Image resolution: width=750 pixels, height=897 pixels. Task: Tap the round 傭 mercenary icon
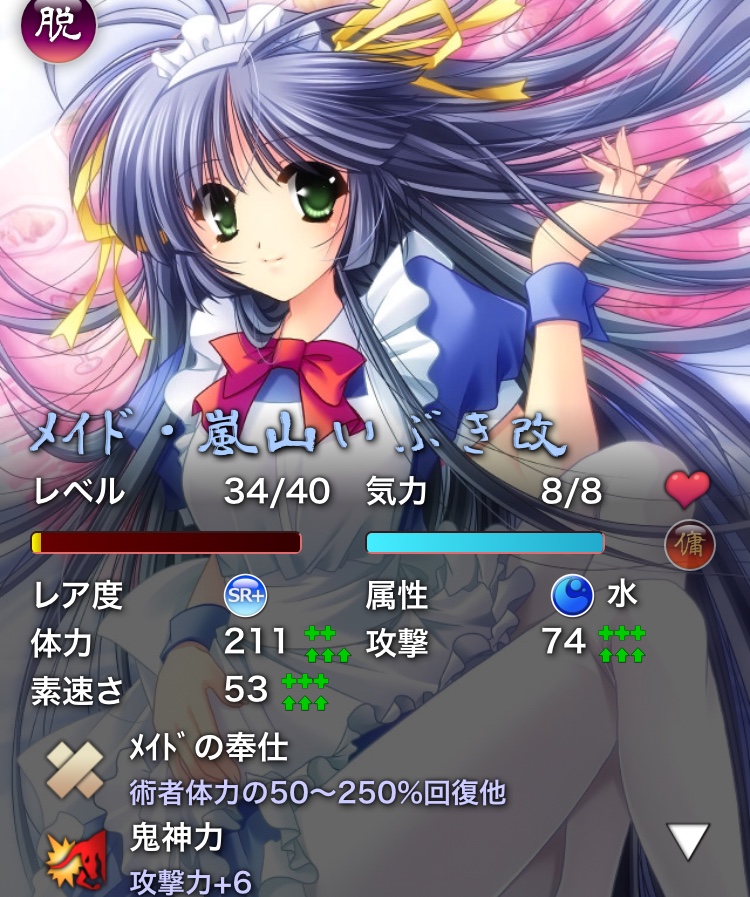[690, 546]
